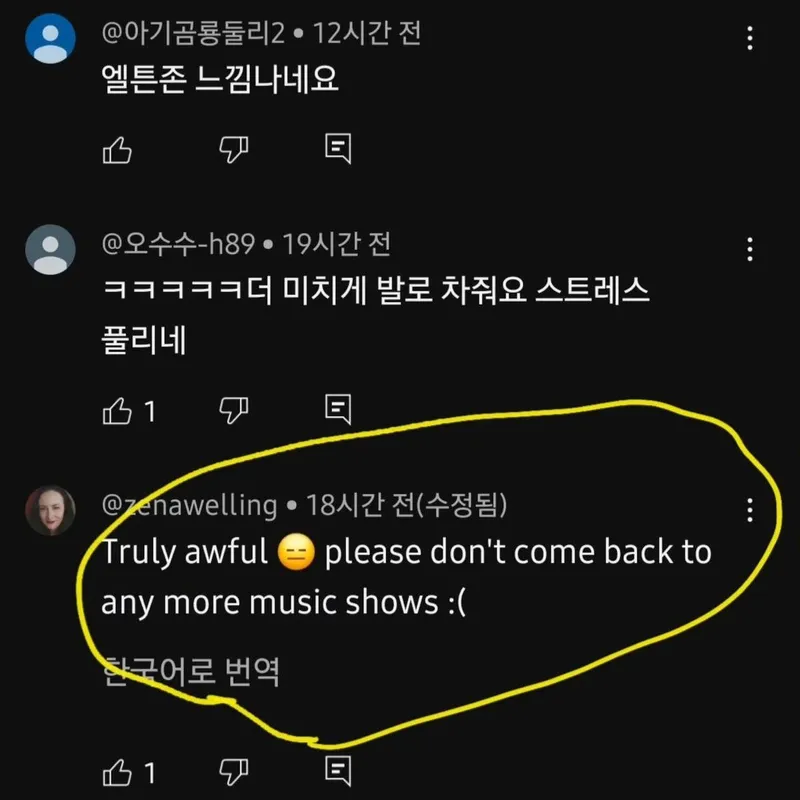Screen dimensions: 800x800
Task: Dislike the comment by @아기곰룡둘리2
Action: 233,150
